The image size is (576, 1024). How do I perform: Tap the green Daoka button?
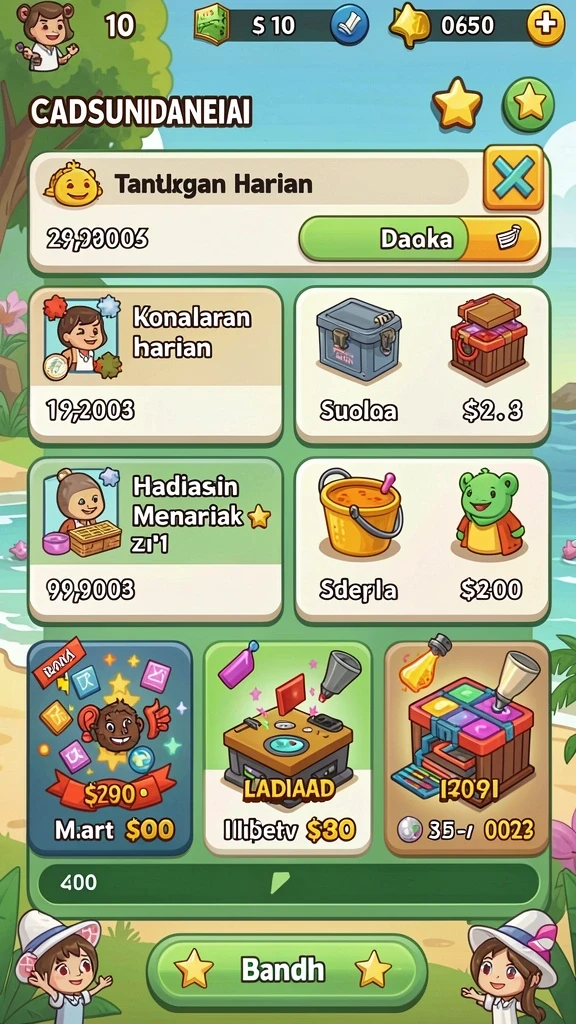click(419, 239)
